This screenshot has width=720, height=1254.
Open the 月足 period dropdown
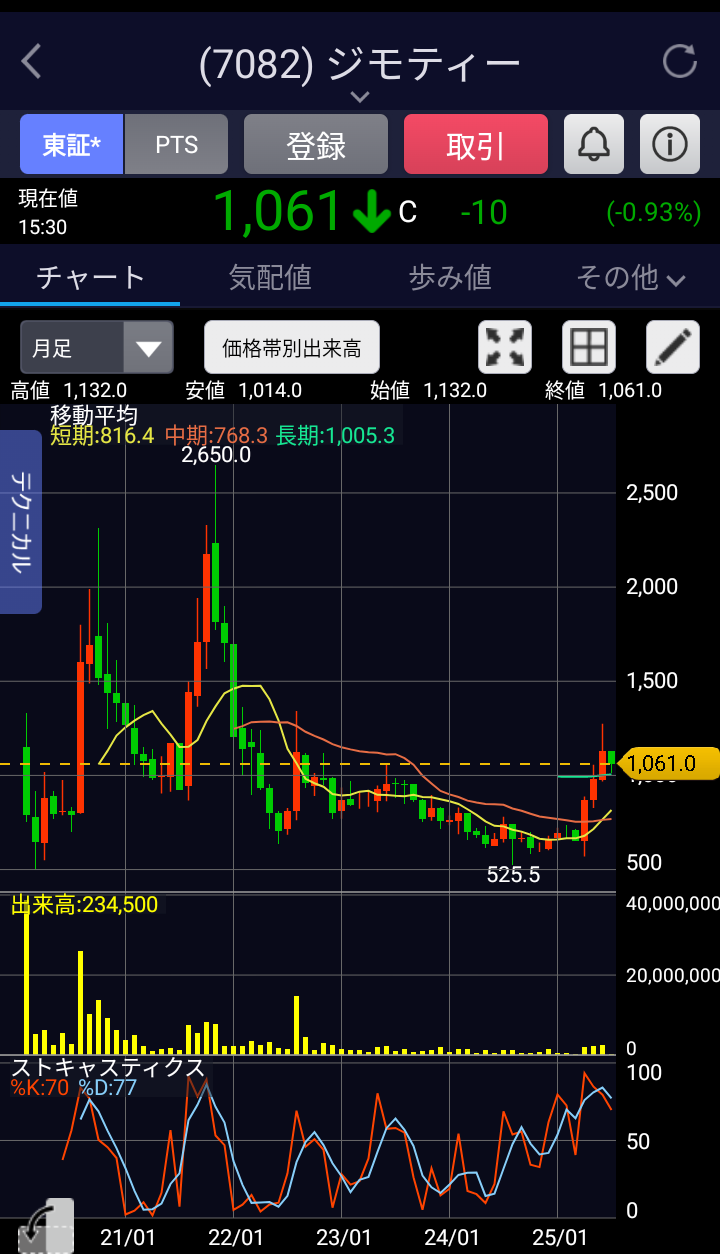click(96, 348)
